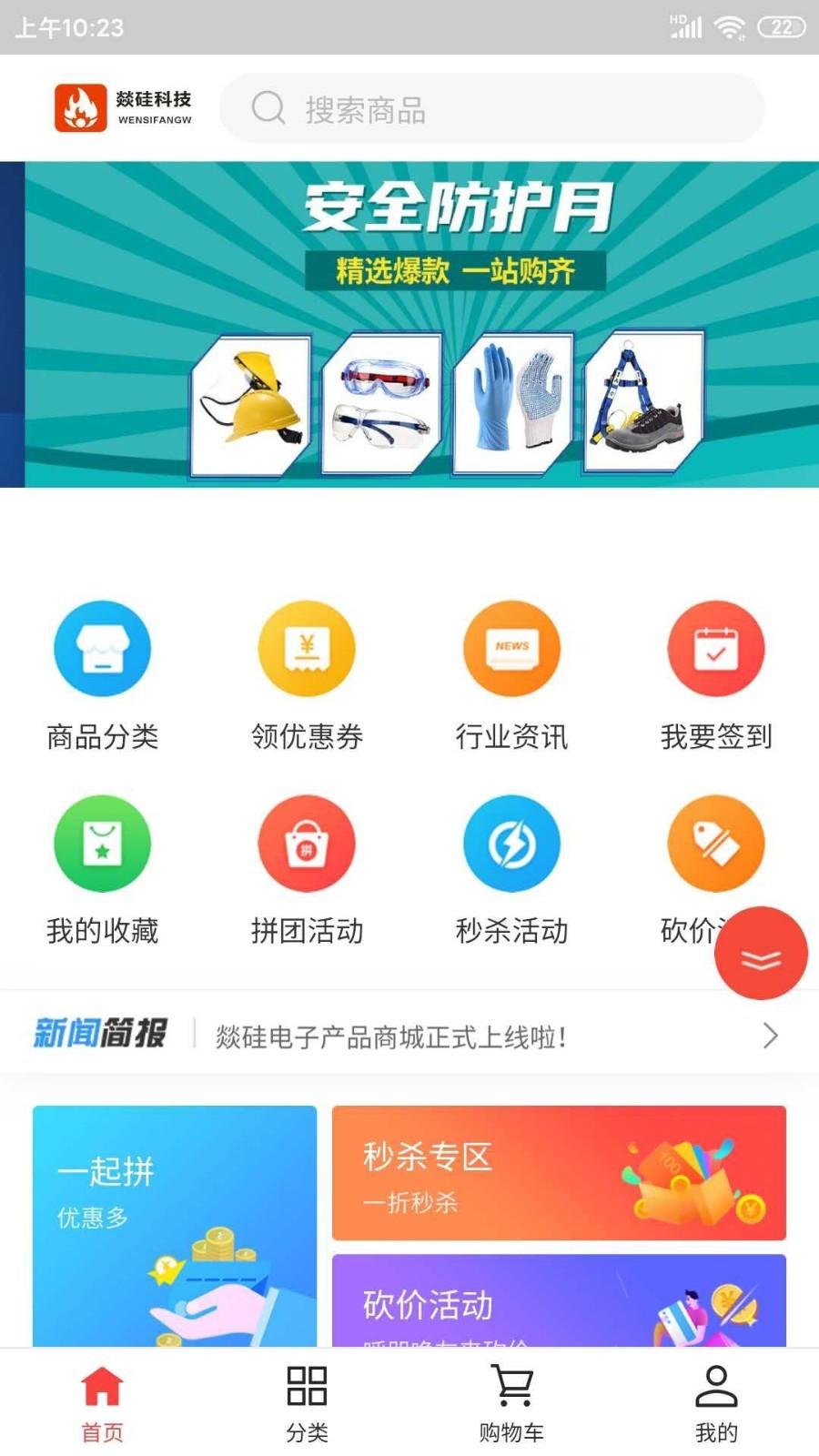Image resolution: width=819 pixels, height=1456 pixels.
Task: Open the 商品分类 product categories icon
Action: 102,649
